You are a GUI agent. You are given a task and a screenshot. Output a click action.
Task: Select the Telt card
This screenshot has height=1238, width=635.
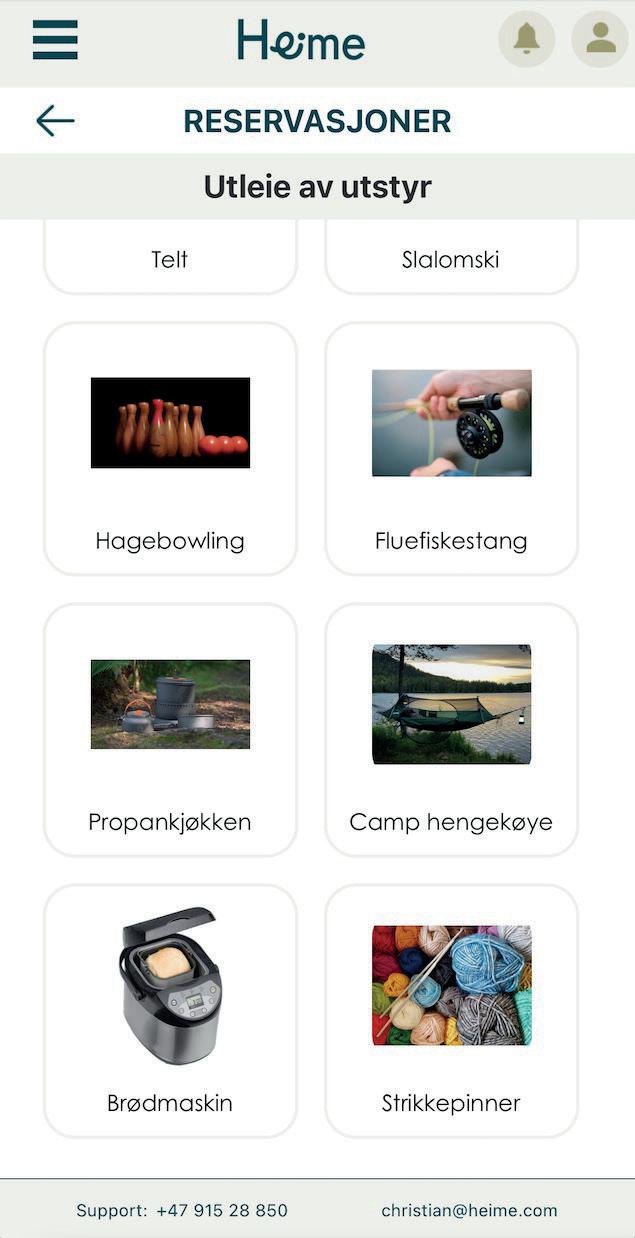pyautogui.click(x=170, y=257)
